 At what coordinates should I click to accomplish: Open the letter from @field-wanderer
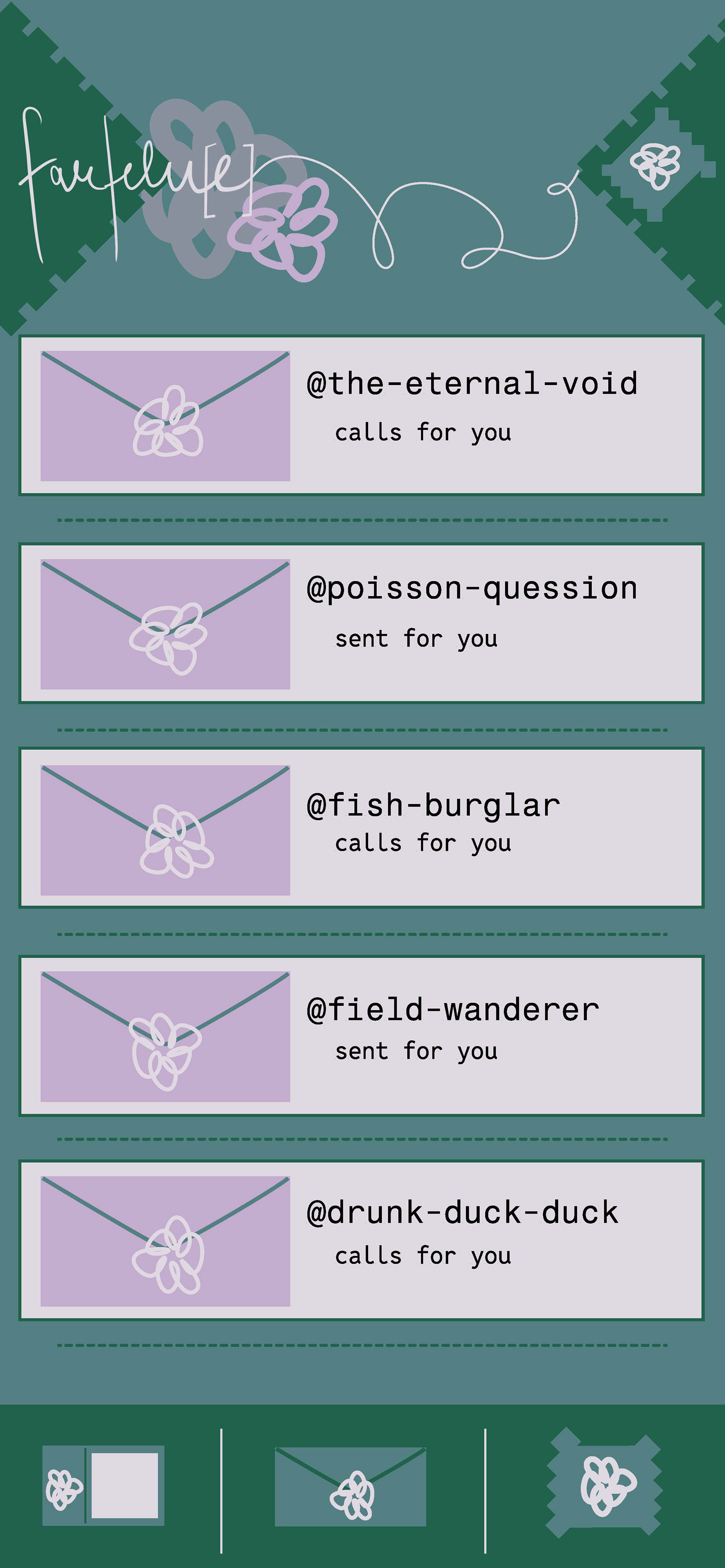(361, 1036)
